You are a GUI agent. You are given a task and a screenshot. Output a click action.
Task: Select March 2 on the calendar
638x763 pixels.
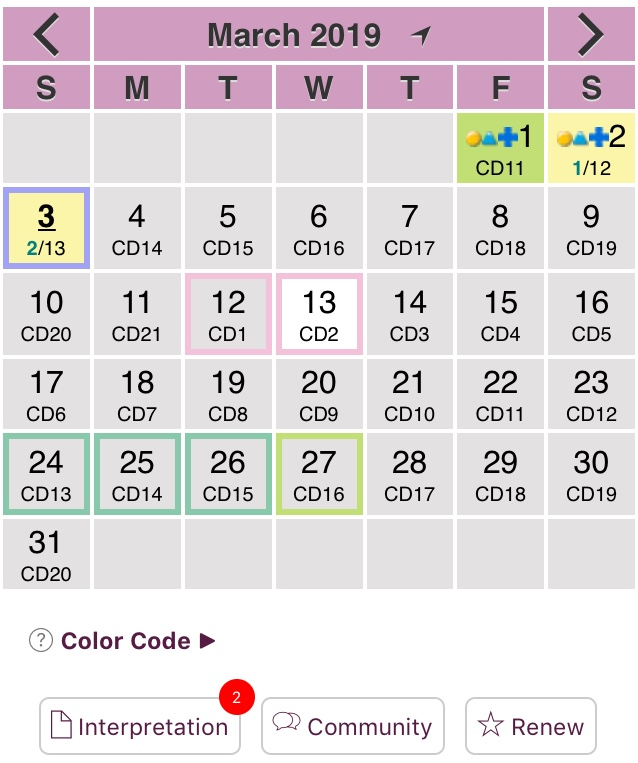[x=591, y=148]
